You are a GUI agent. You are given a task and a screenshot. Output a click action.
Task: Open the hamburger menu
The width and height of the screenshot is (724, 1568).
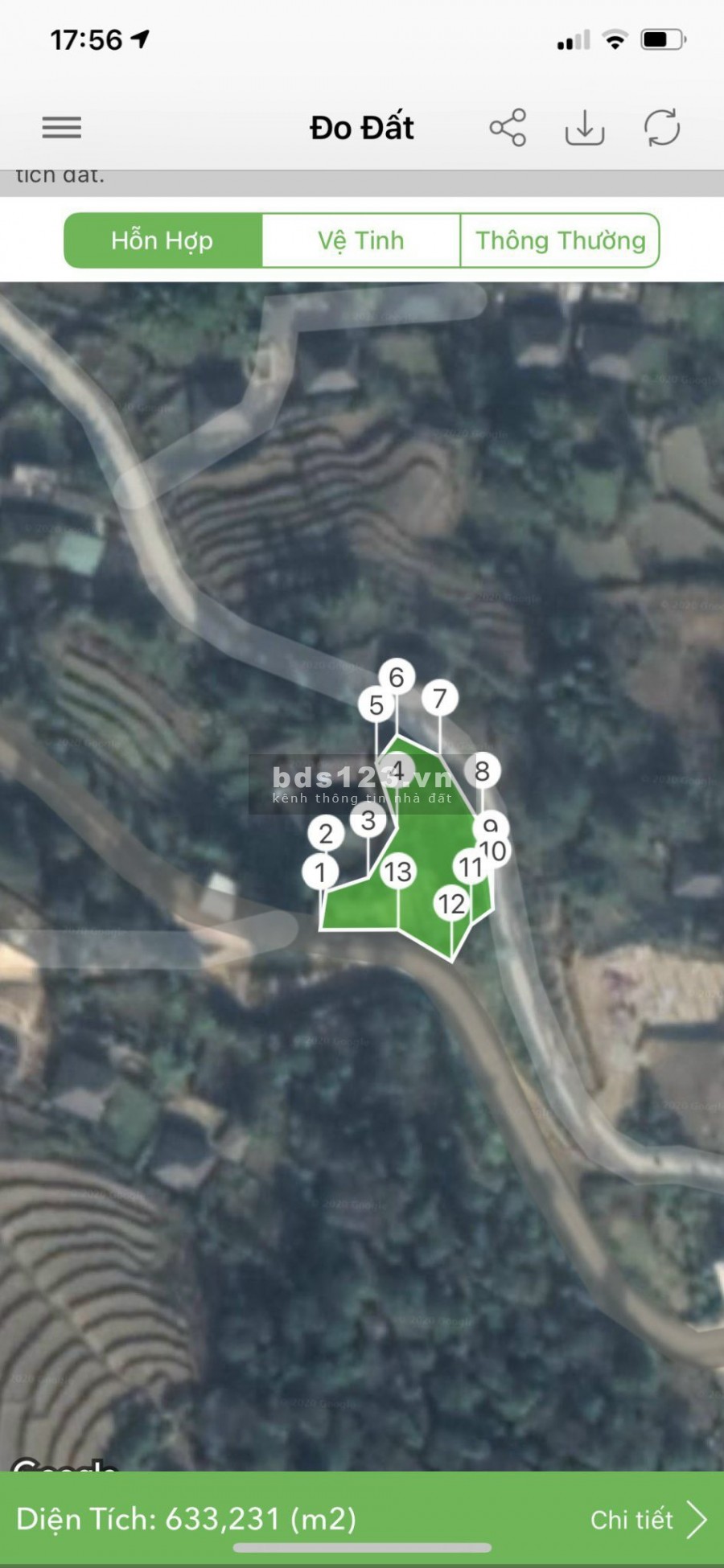62,128
